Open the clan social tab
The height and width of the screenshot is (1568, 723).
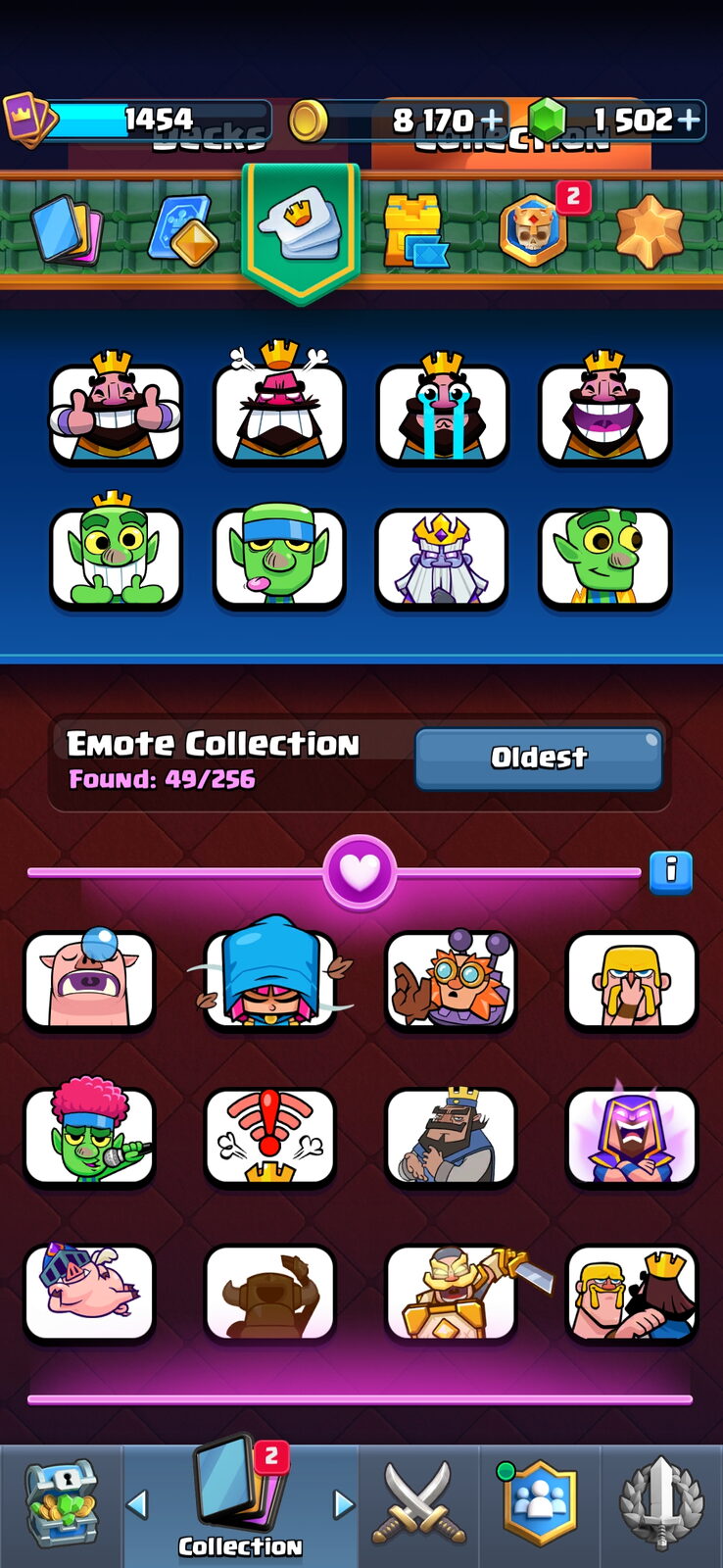click(540, 1504)
